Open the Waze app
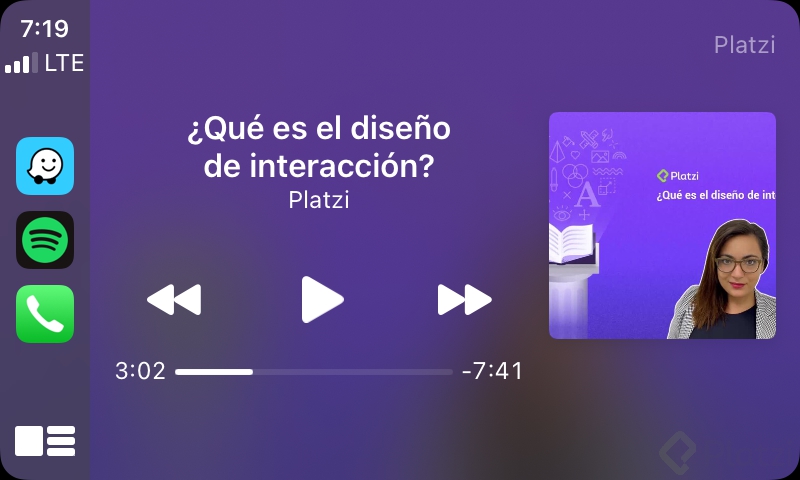 pyautogui.click(x=45, y=166)
